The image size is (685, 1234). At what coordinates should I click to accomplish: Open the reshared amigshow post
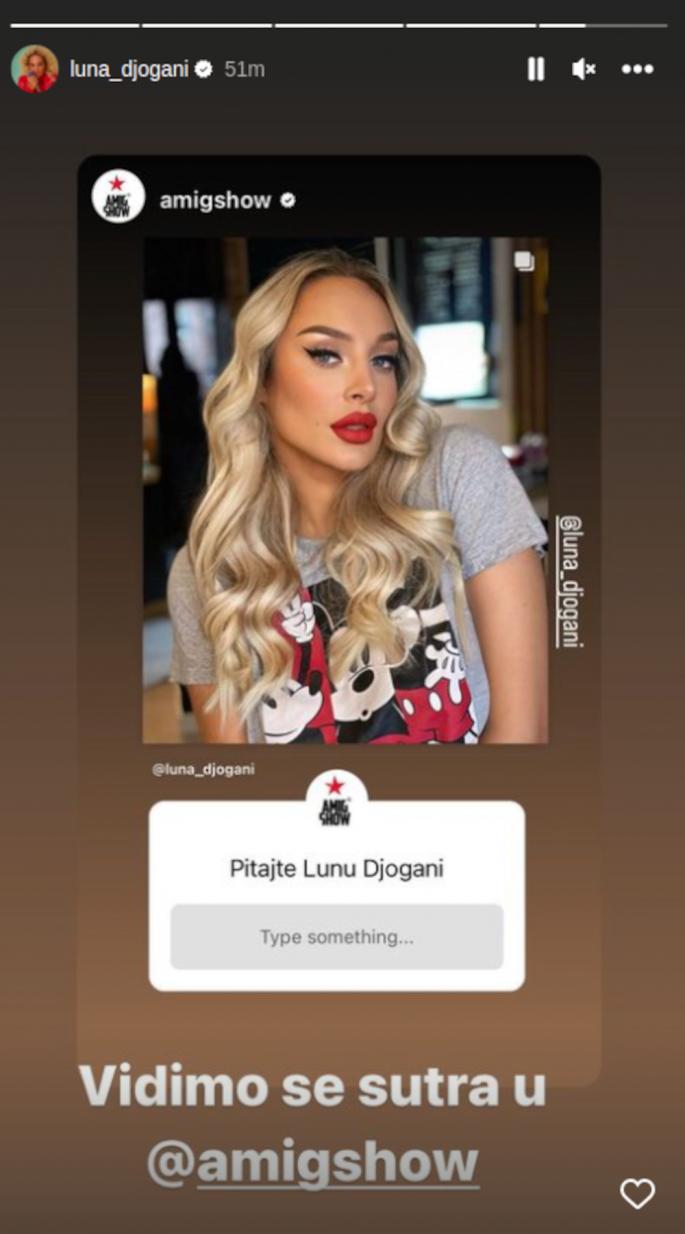345,490
